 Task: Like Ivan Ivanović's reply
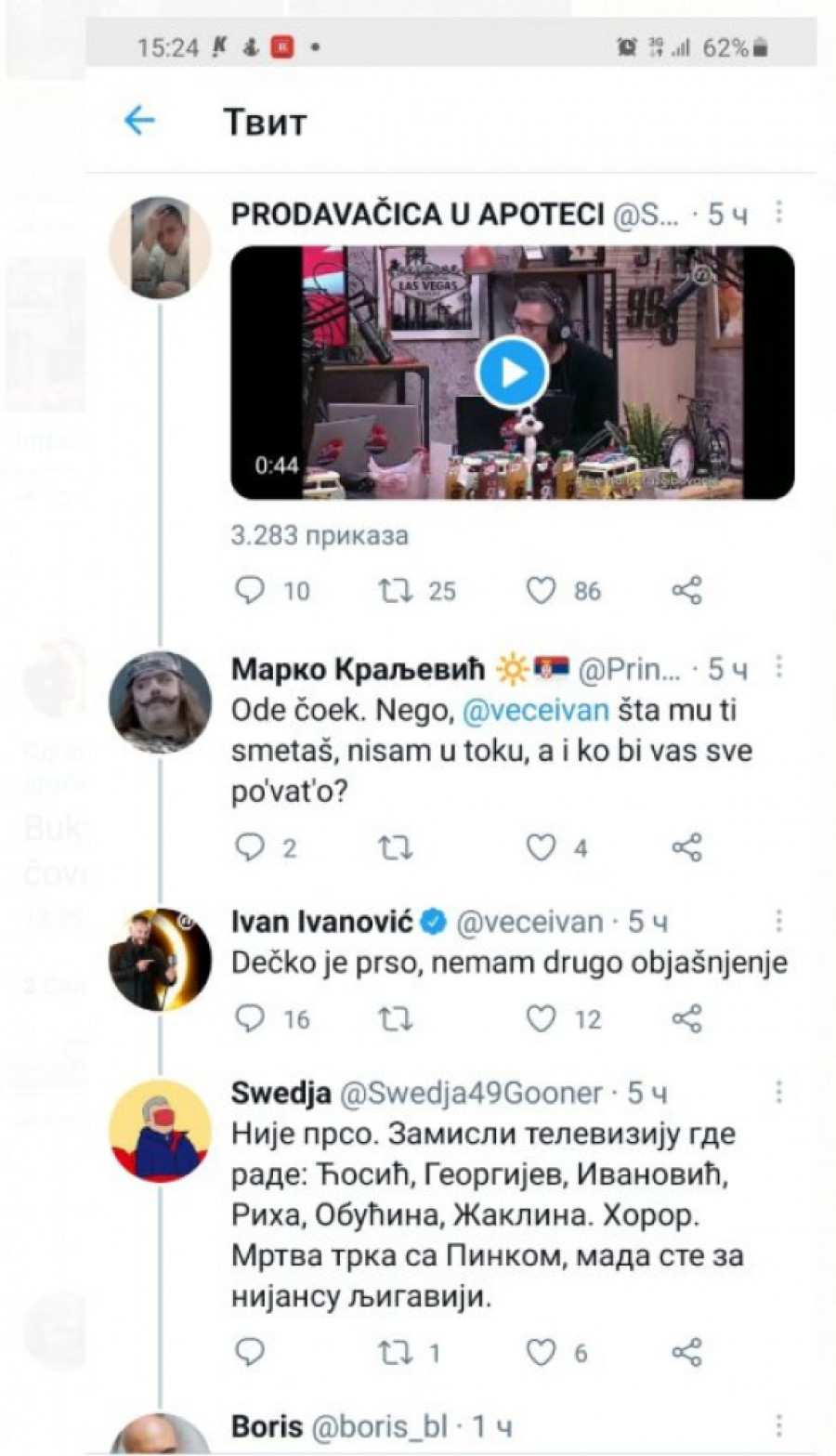(x=542, y=1019)
